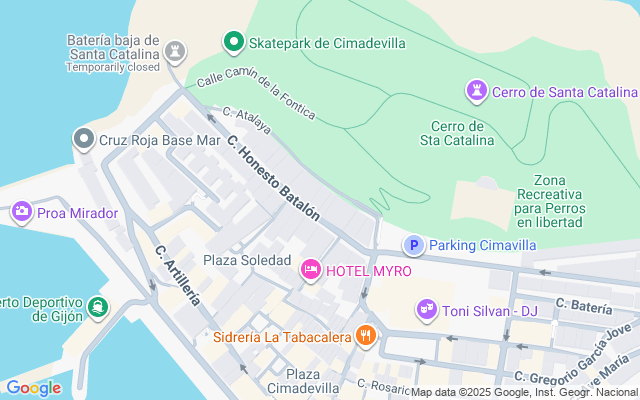Open the Skatepark de Cimadevilla marker
The image size is (640, 400).
point(234,42)
